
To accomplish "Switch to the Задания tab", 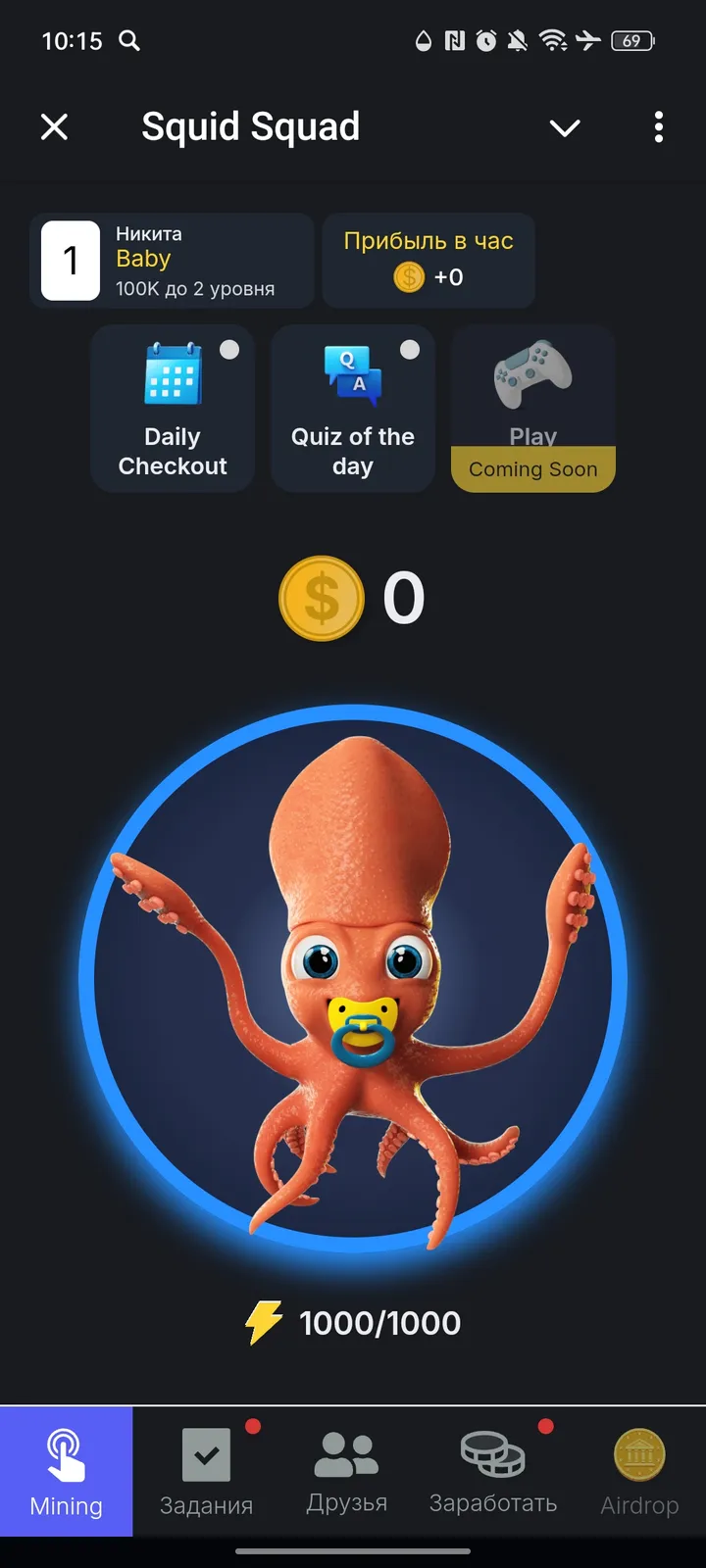I will (205, 1470).
